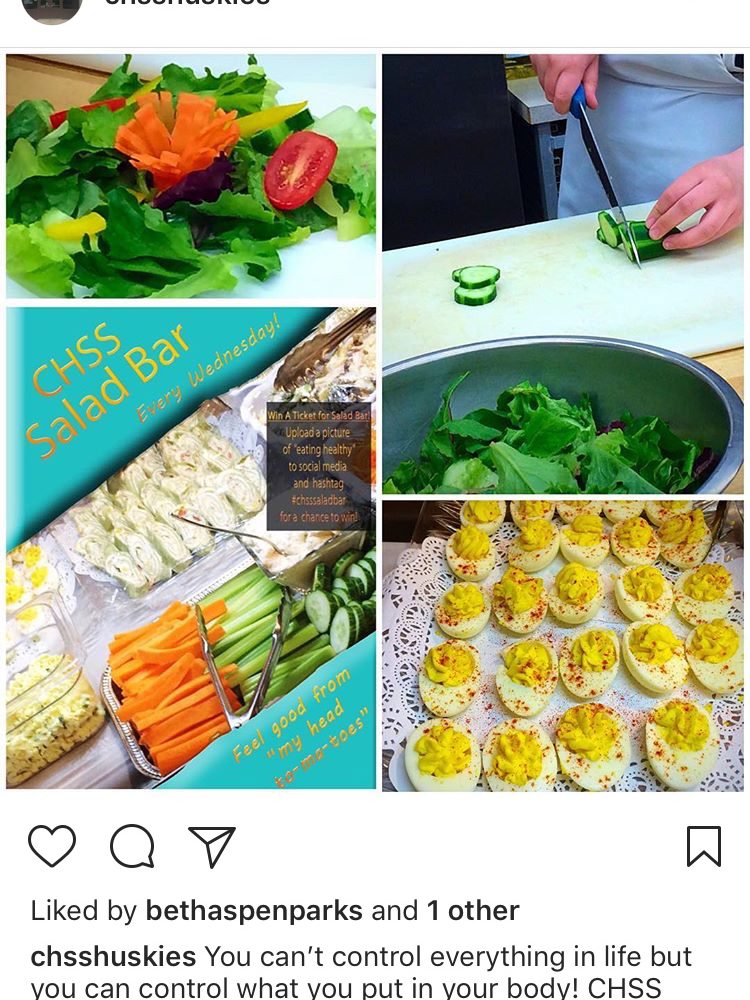View the 1 other liker
The height and width of the screenshot is (1000, 750).
474,911
